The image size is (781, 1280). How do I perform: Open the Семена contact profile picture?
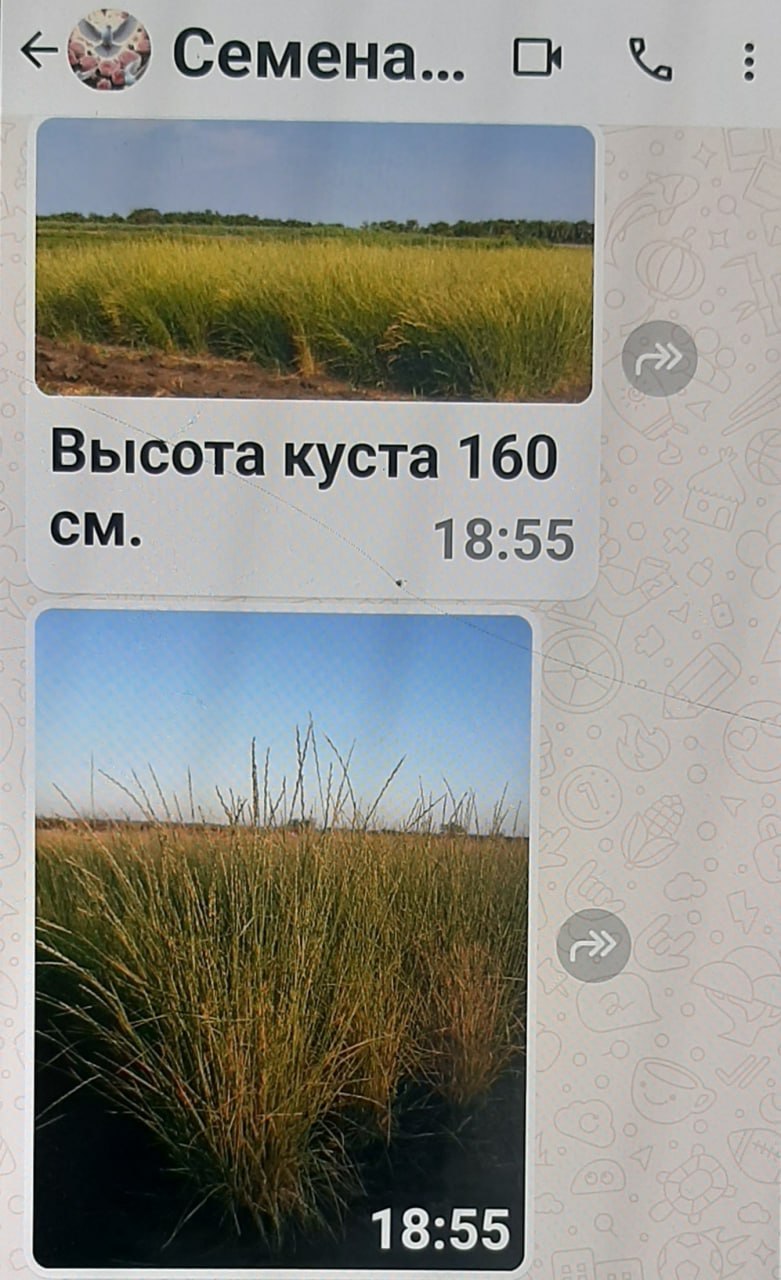point(109,51)
